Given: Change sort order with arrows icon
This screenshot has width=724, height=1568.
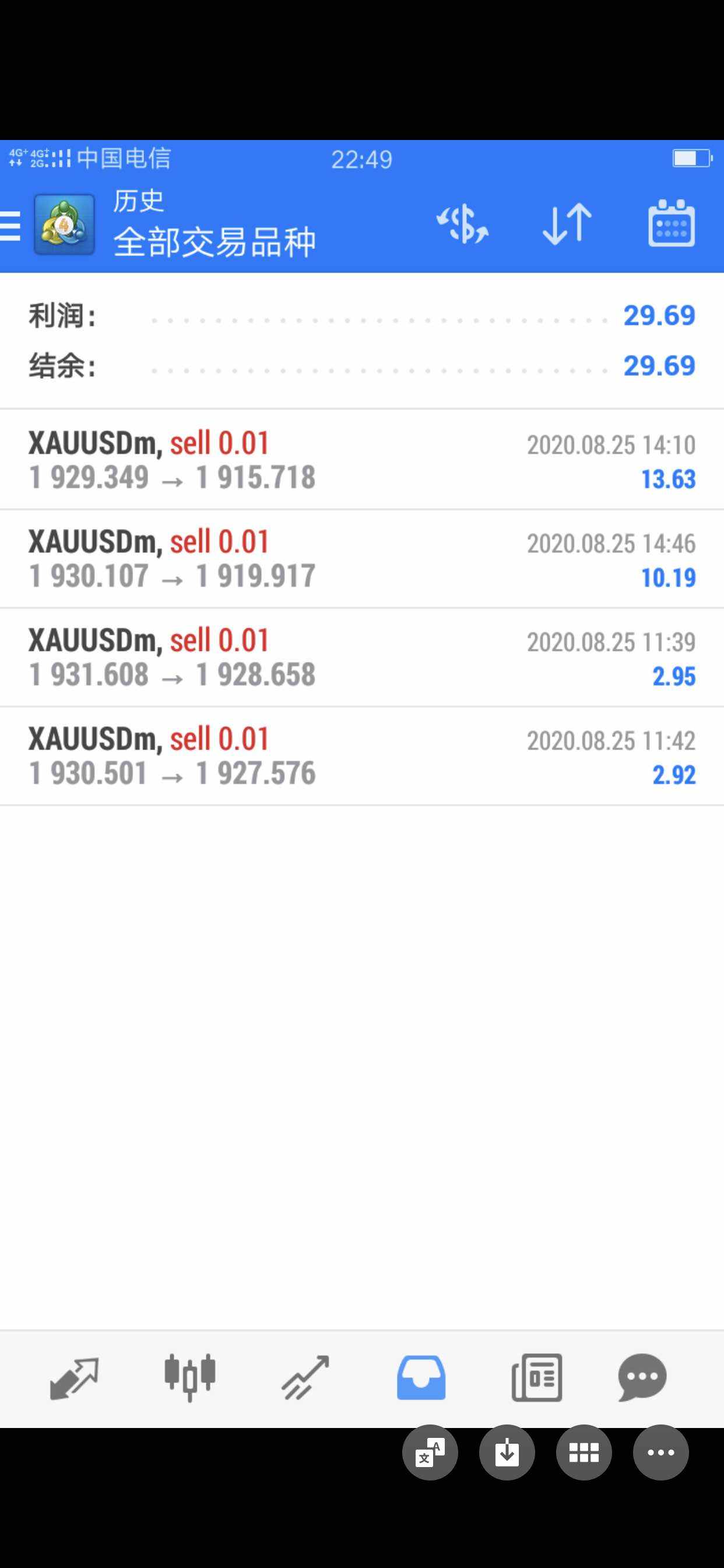Looking at the screenshot, I should tap(567, 225).
